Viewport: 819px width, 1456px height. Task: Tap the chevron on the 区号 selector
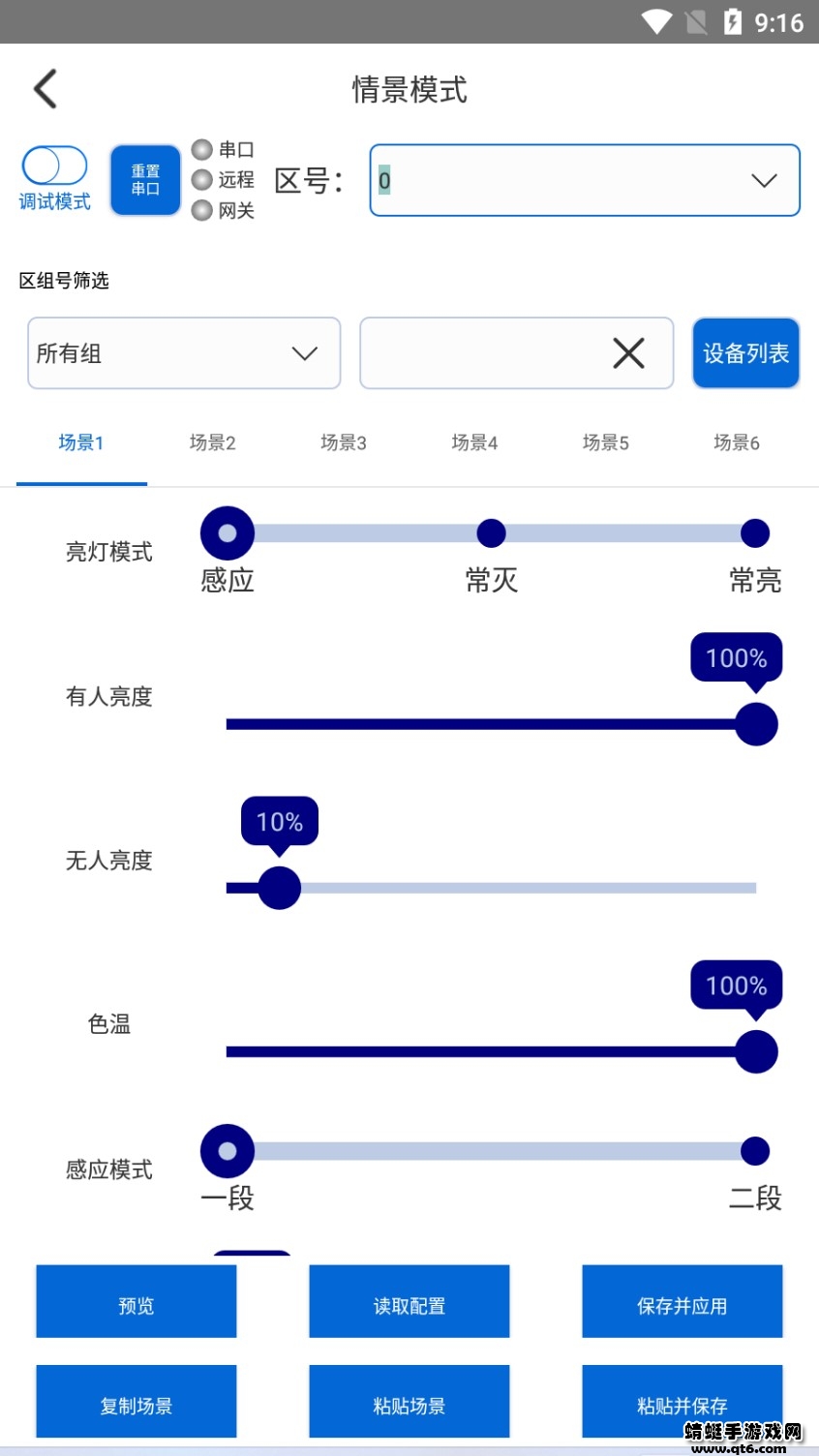[x=764, y=180]
